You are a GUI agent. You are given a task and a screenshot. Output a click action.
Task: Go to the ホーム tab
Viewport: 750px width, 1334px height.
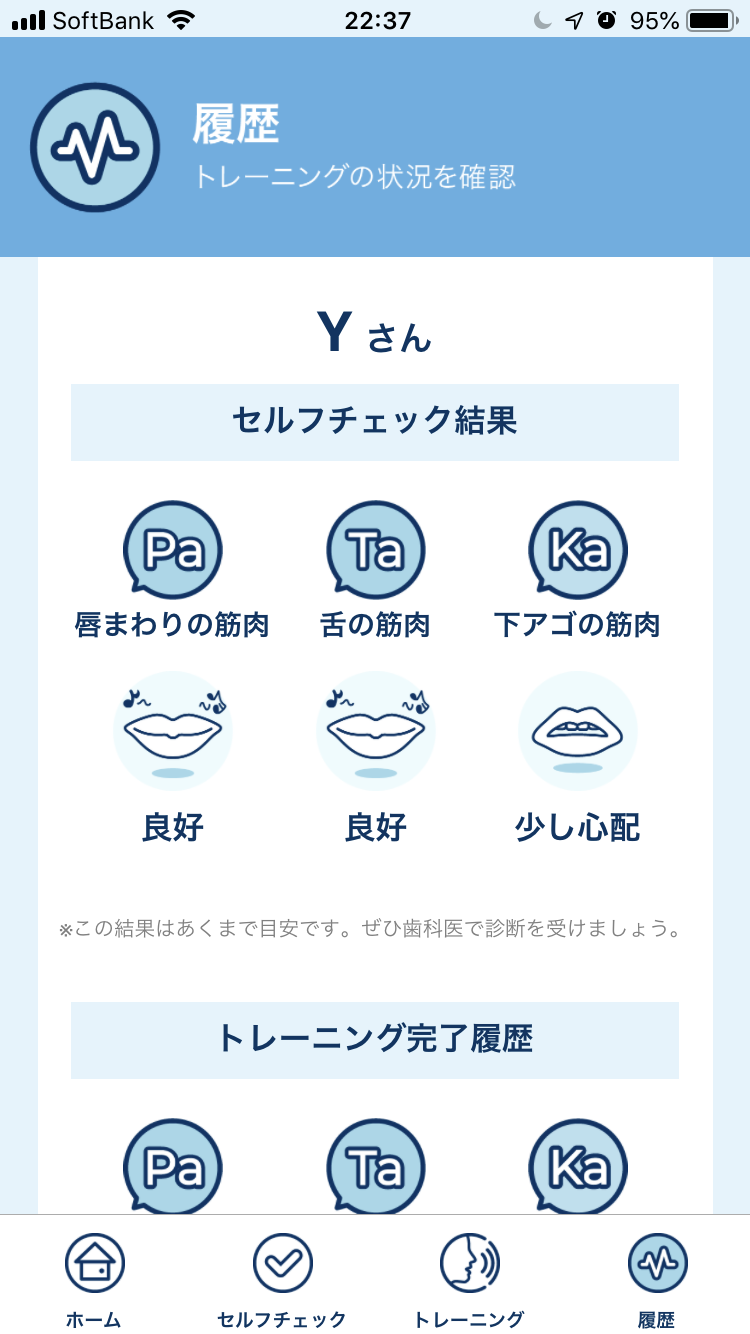pyautogui.click(x=94, y=1277)
